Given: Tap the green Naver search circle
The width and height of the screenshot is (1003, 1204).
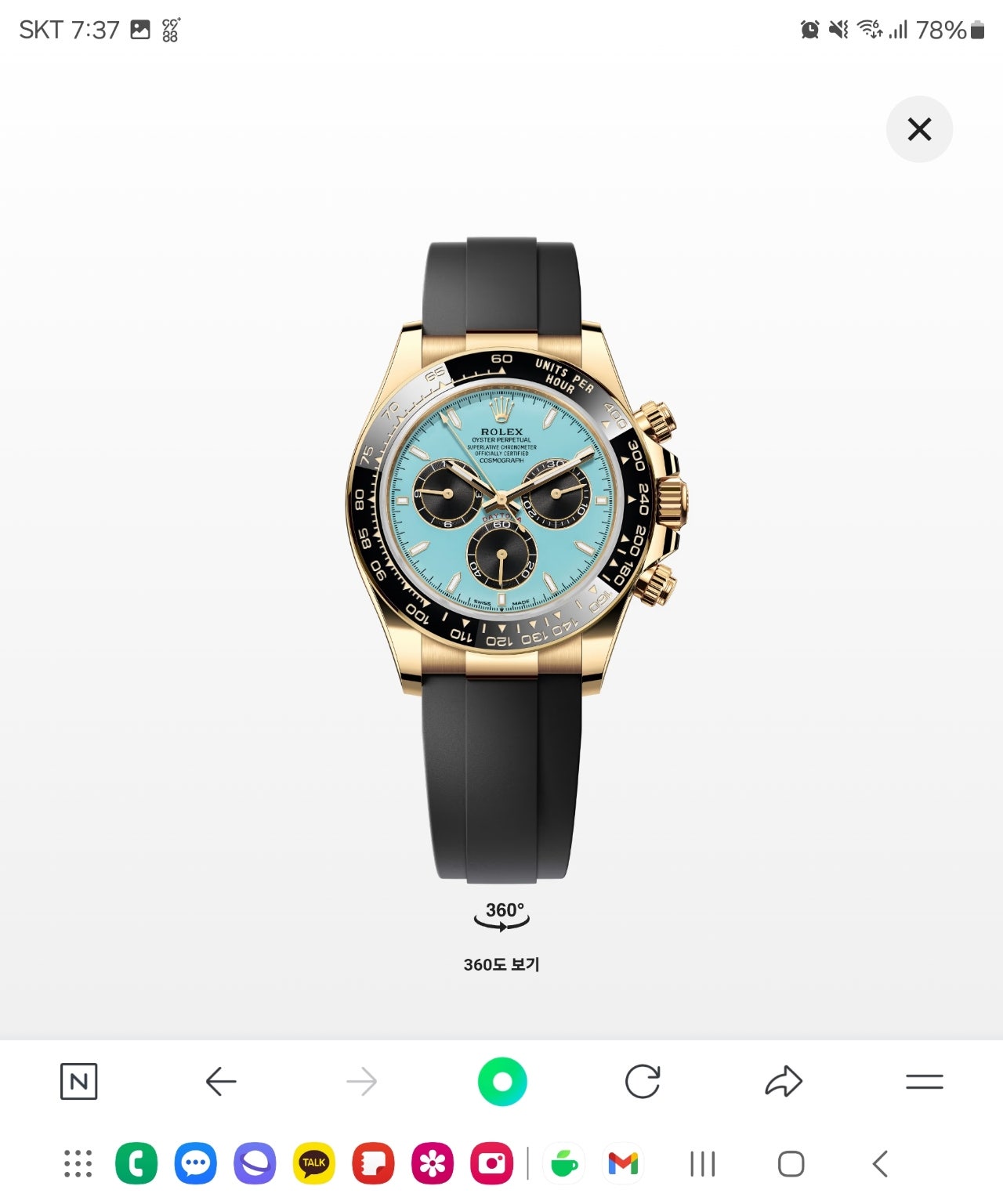Looking at the screenshot, I should (502, 1082).
